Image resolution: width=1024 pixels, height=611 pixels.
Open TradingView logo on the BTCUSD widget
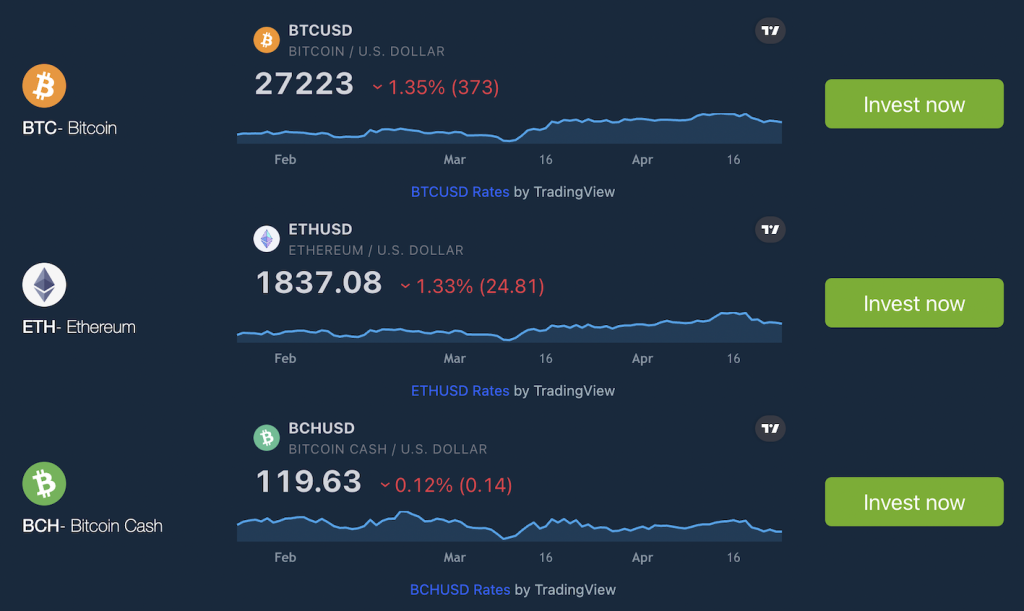(x=770, y=31)
